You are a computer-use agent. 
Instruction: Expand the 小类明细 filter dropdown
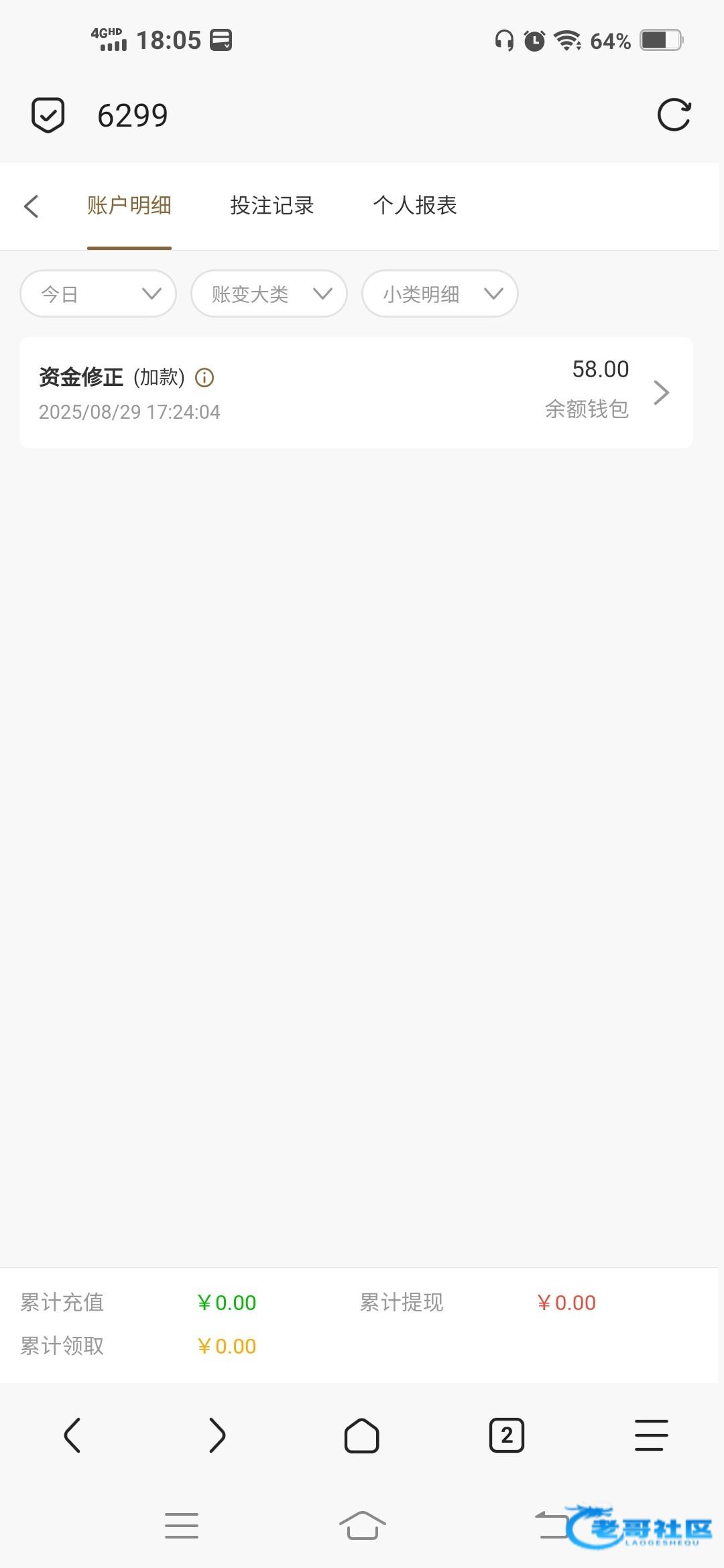pos(440,293)
